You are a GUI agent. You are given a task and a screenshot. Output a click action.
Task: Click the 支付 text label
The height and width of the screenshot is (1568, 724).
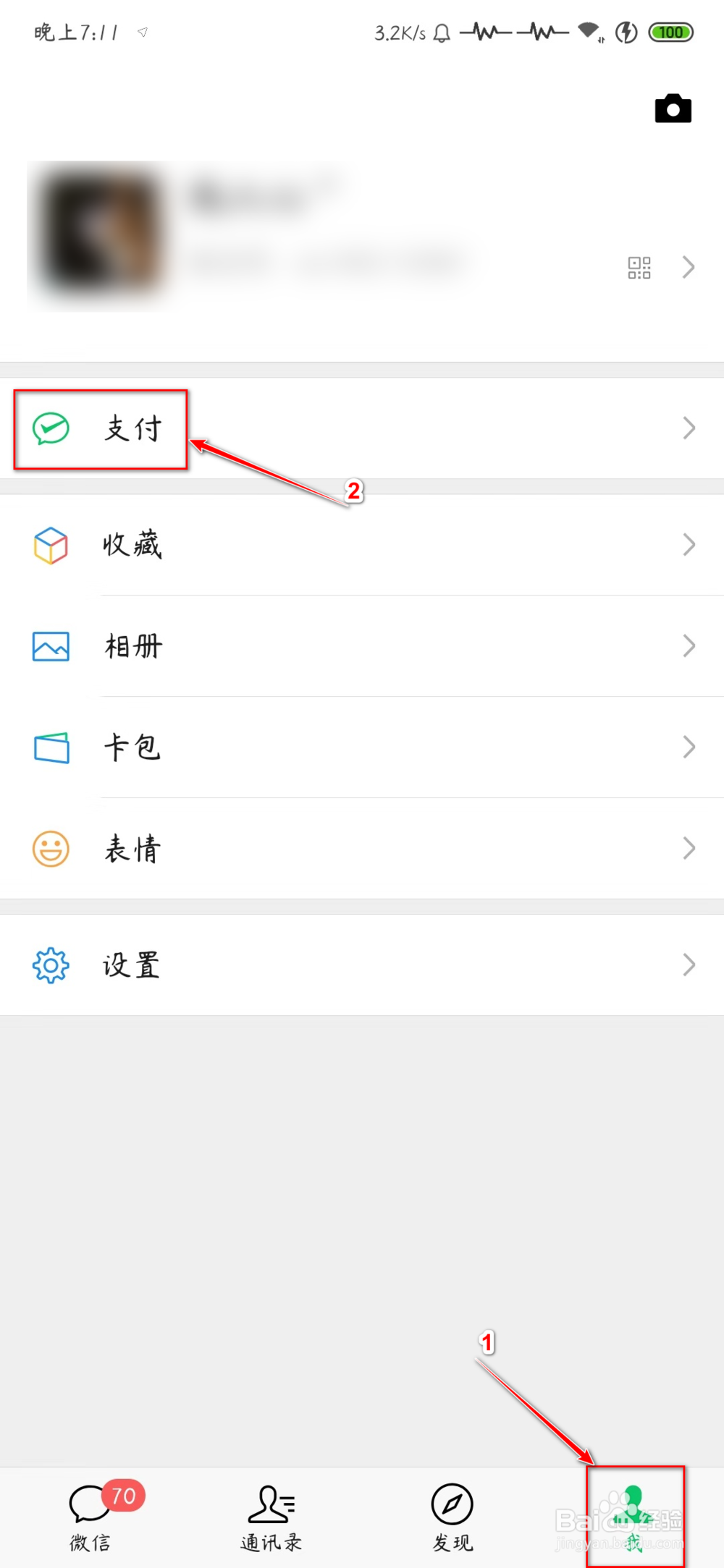tap(132, 428)
